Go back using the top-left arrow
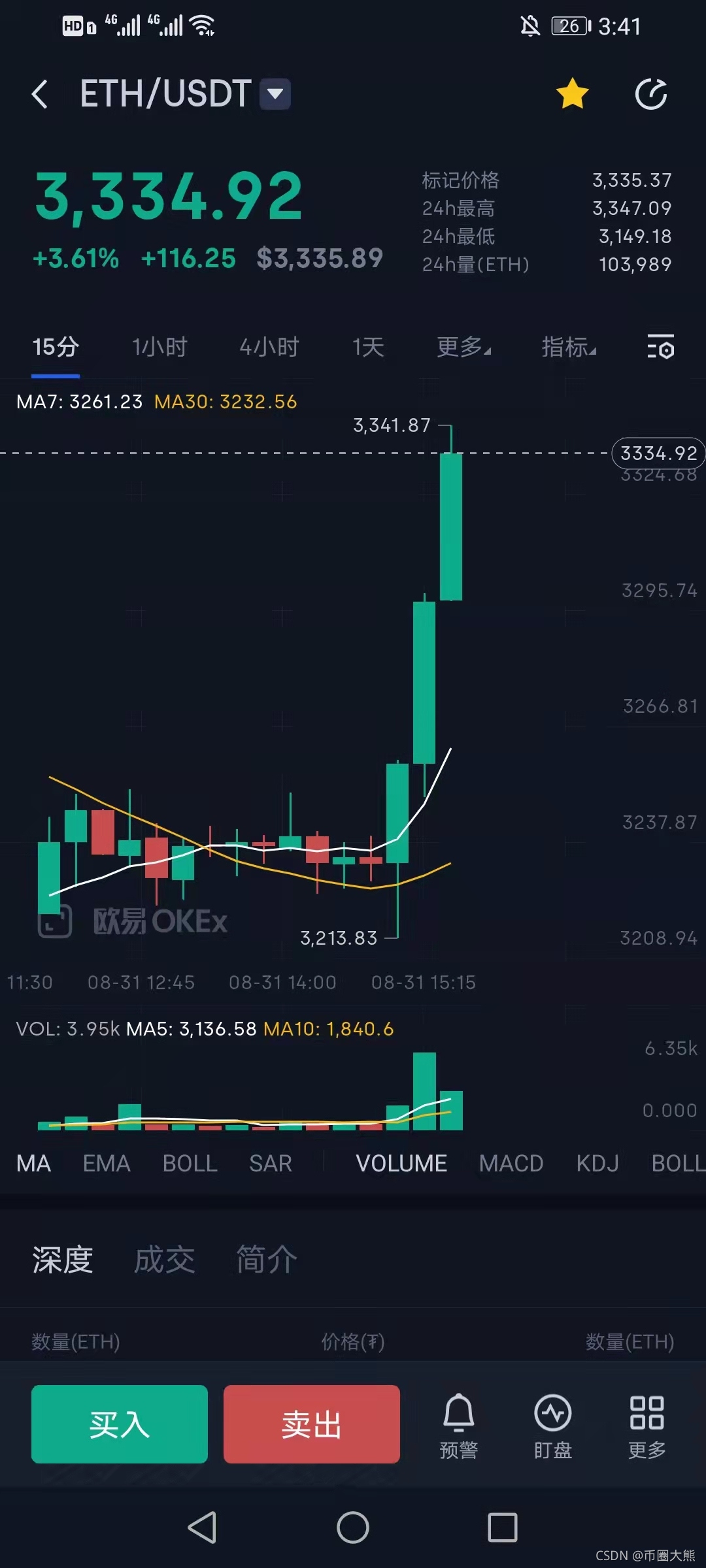Screen dimensions: 706x1568 40,94
